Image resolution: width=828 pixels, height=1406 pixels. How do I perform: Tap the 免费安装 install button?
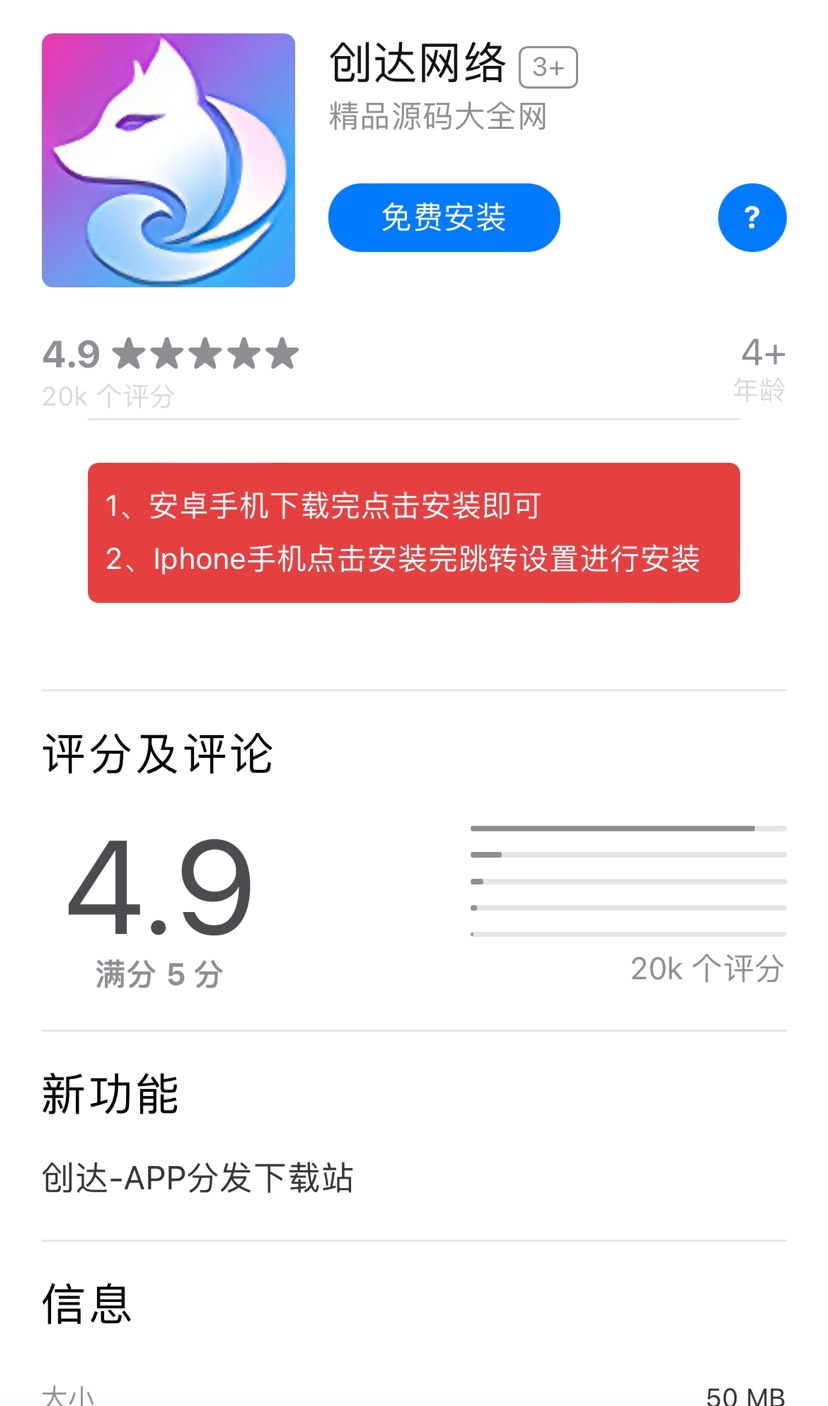[444, 217]
